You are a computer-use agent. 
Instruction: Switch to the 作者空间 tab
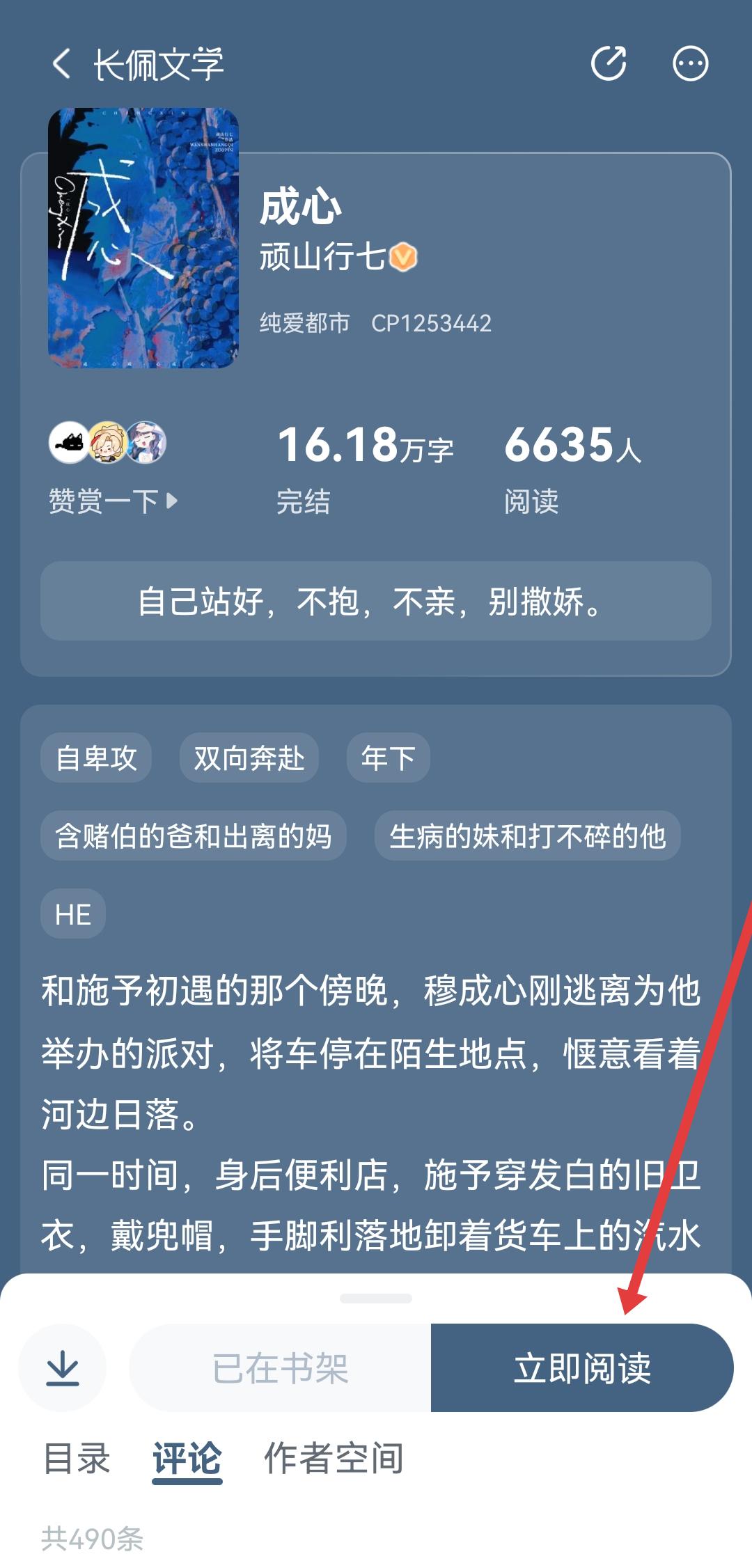pos(334,1458)
